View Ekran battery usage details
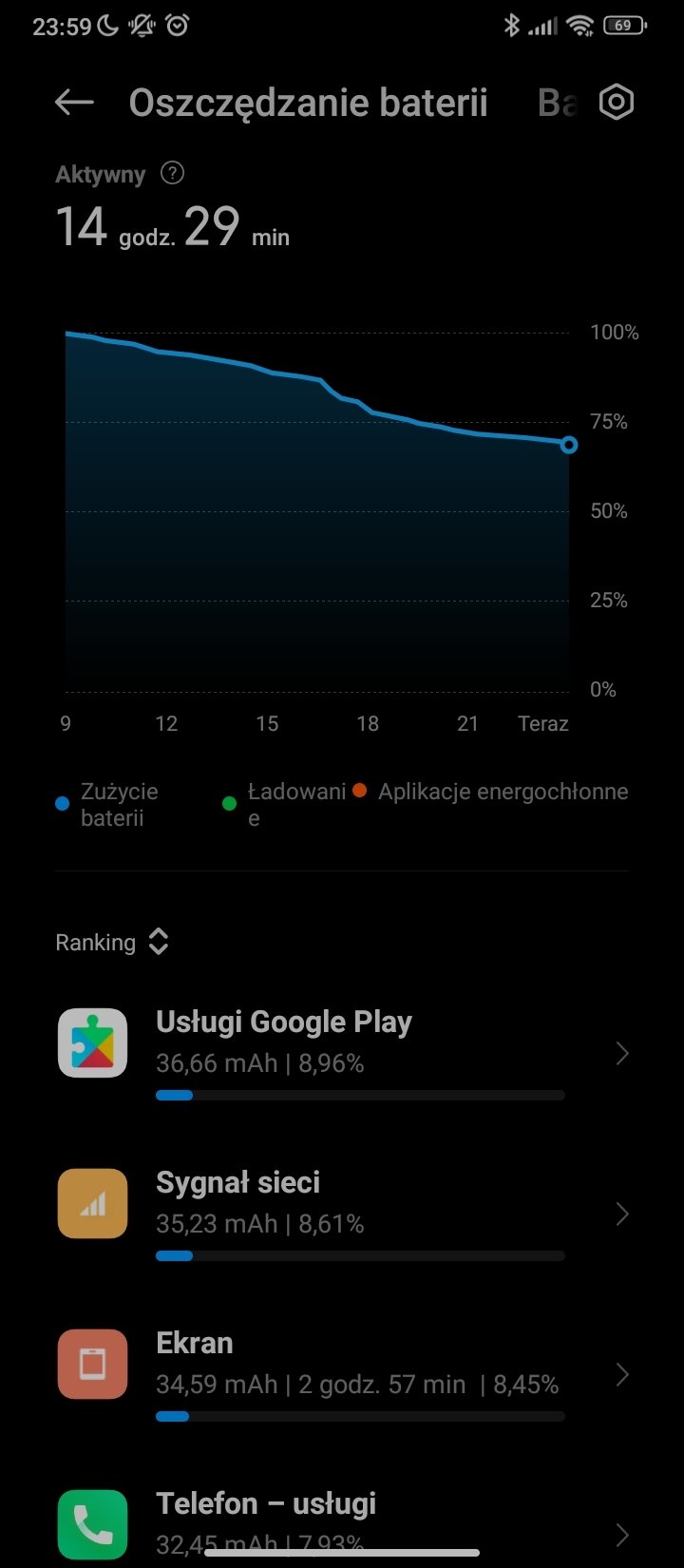This screenshot has height=1568, width=684. point(342,1374)
